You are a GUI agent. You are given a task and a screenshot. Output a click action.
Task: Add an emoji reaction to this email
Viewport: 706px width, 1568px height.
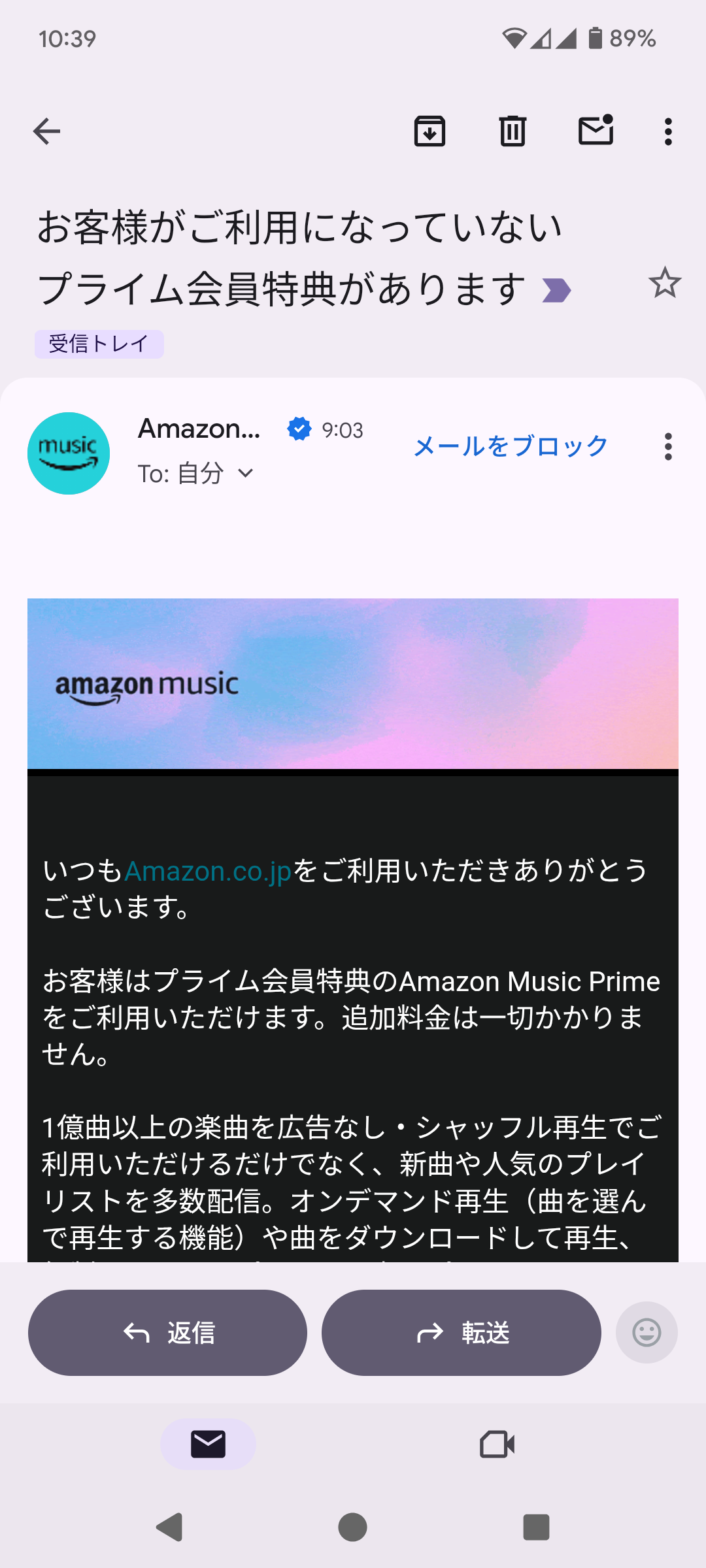coord(647,1333)
